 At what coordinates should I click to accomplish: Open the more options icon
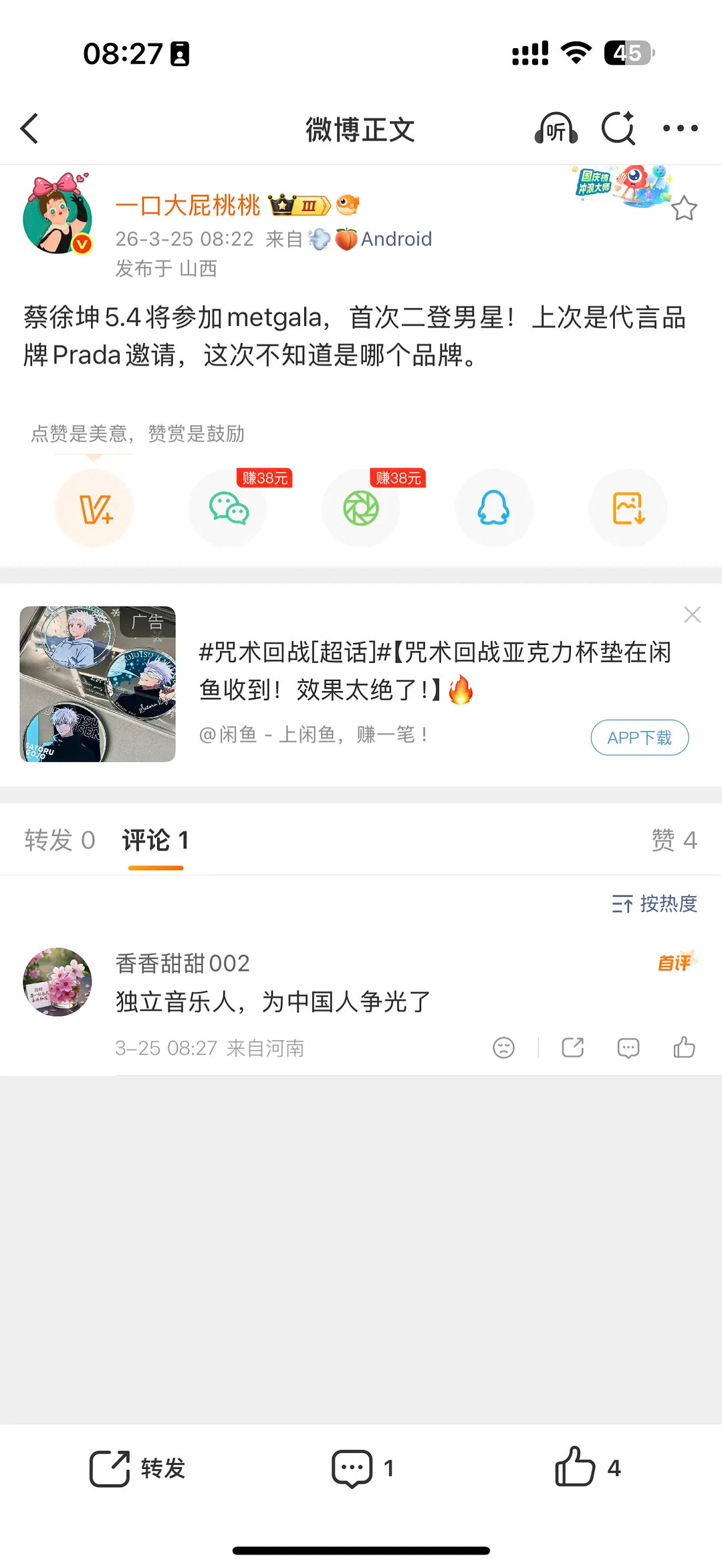[x=680, y=128]
